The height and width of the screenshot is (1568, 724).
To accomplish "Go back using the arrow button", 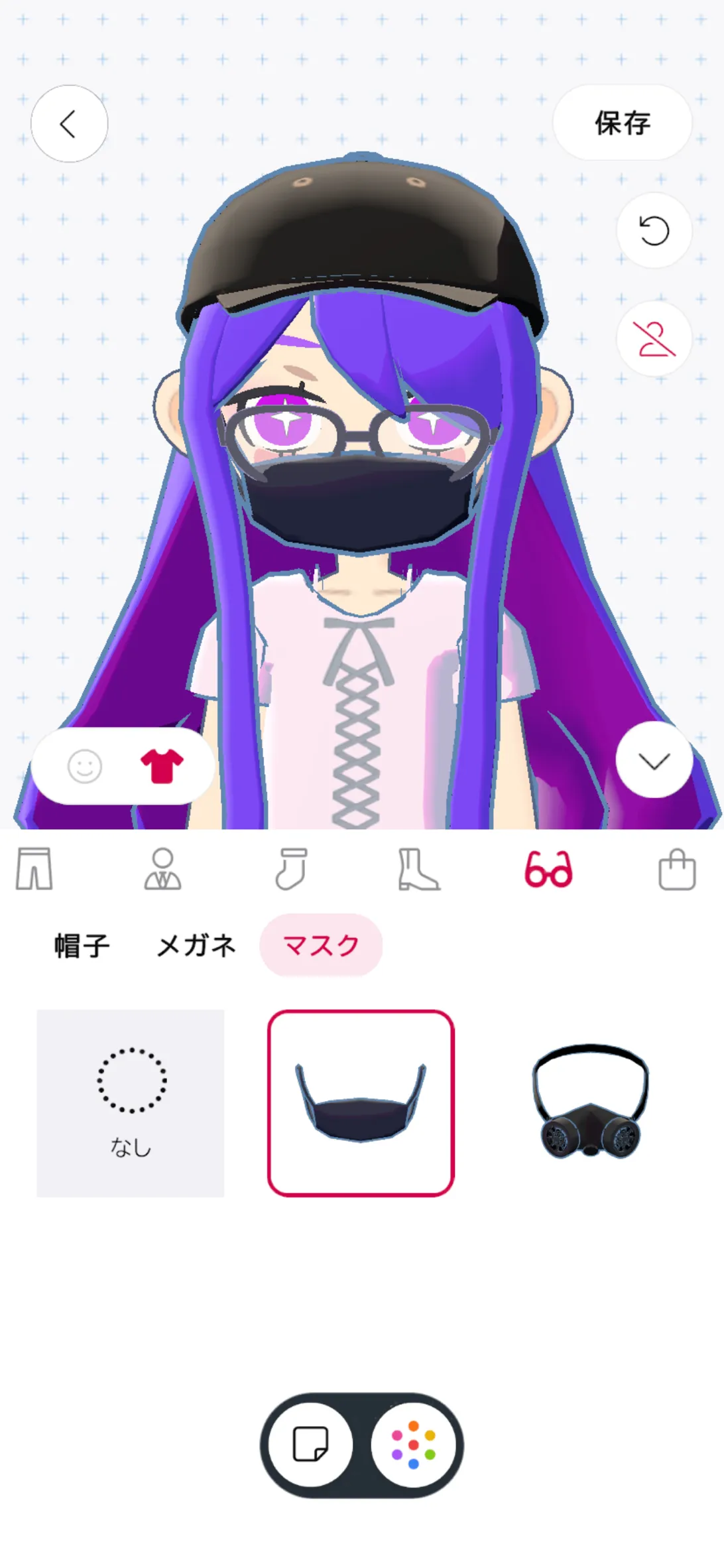I will click(x=70, y=123).
